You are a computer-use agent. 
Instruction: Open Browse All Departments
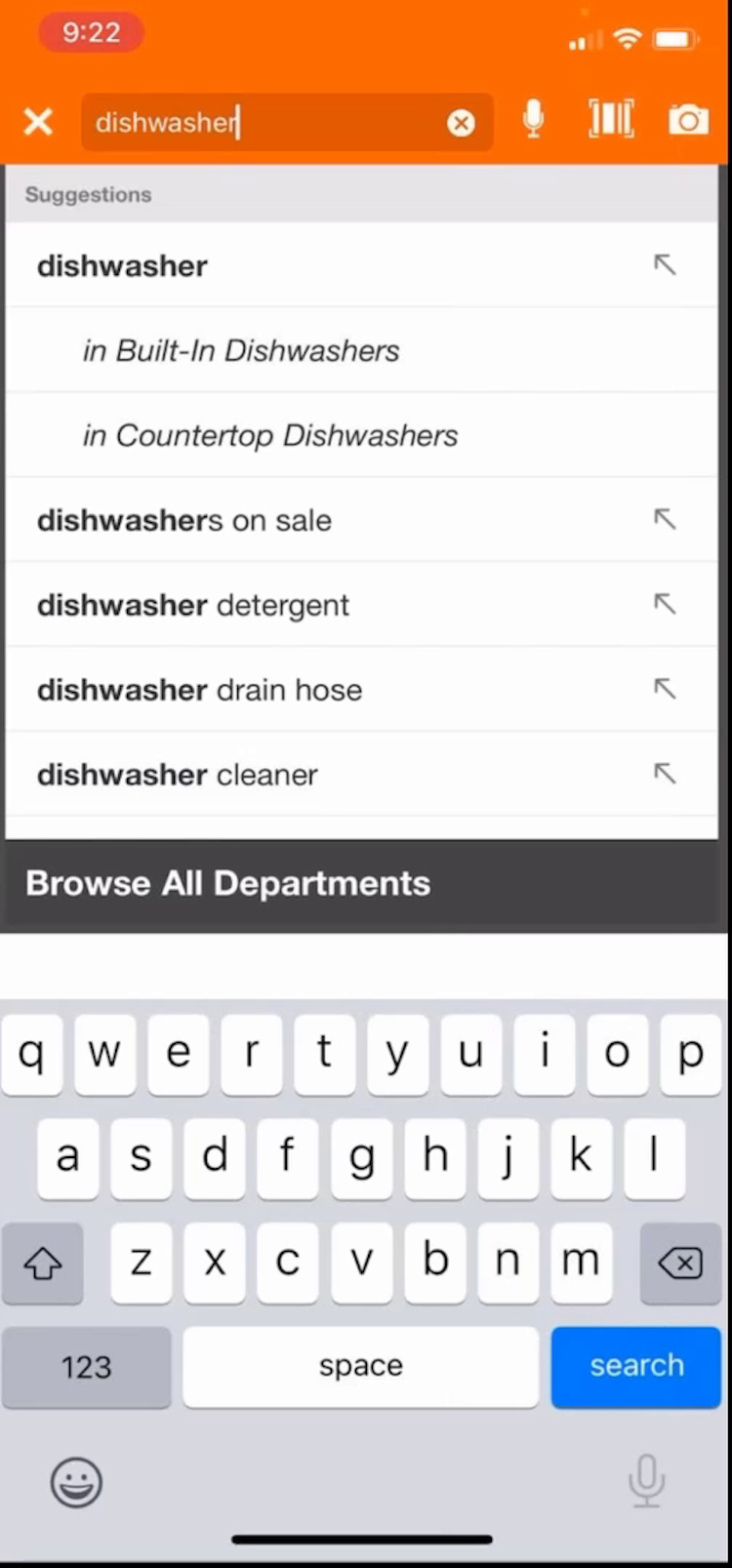pyautogui.click(x=227, y=883)
